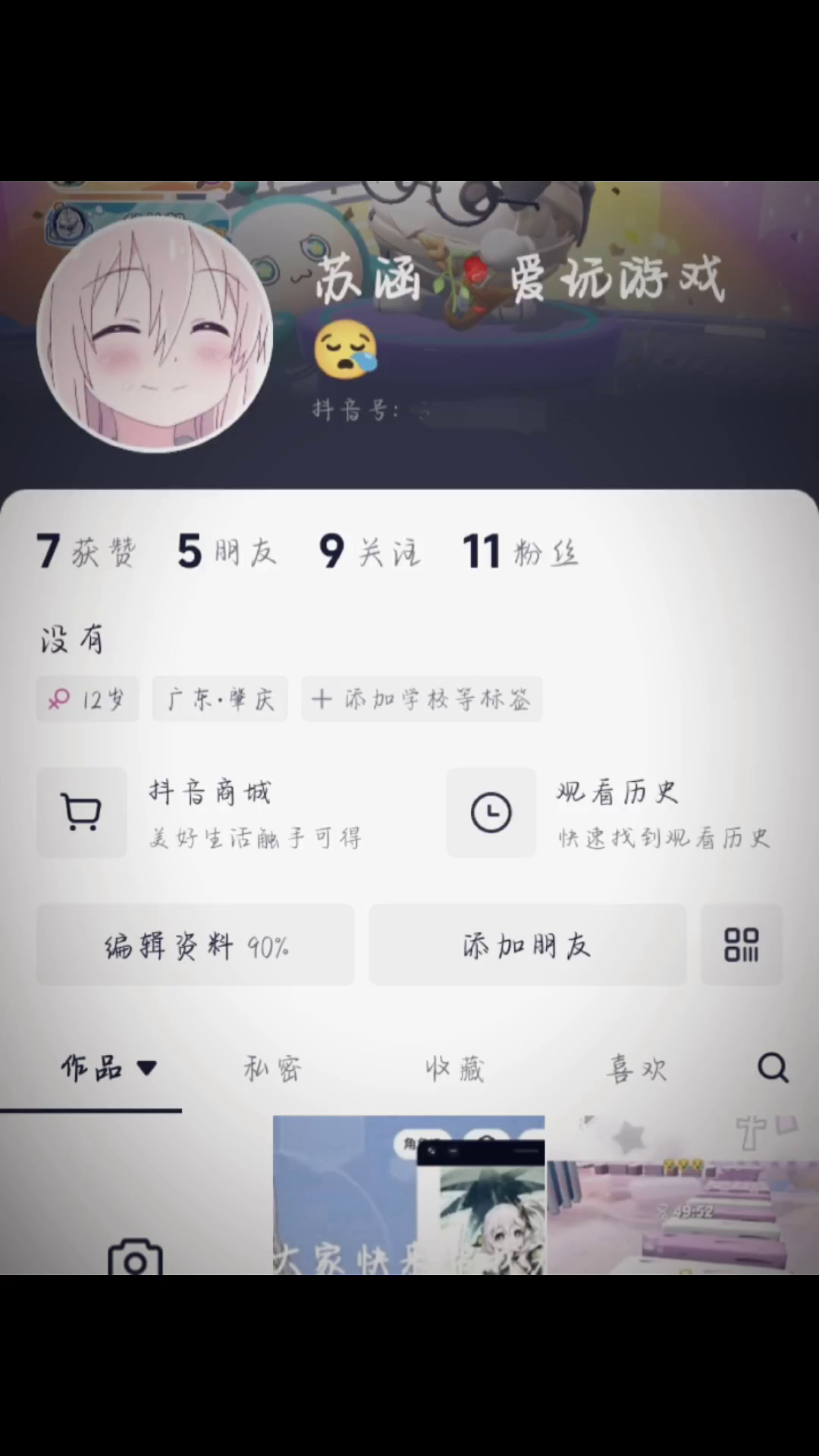819x1456 pixels.
Task: Tap 编辑资料 to edit profile
Action: click(x=196, y=946)
